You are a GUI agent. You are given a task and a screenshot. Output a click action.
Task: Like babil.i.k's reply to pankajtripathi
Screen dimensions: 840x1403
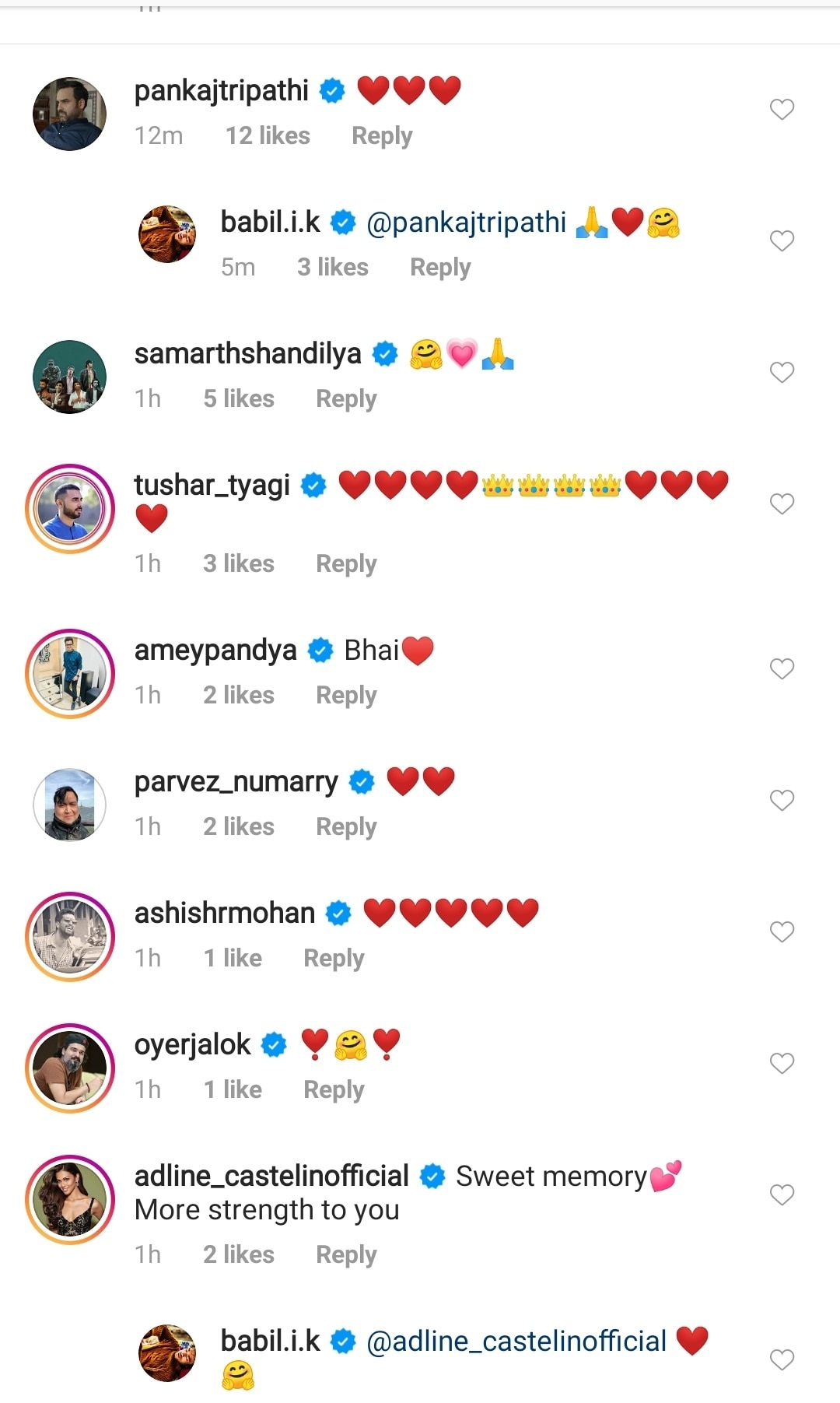pyautogui.click(x=782, y=241)
